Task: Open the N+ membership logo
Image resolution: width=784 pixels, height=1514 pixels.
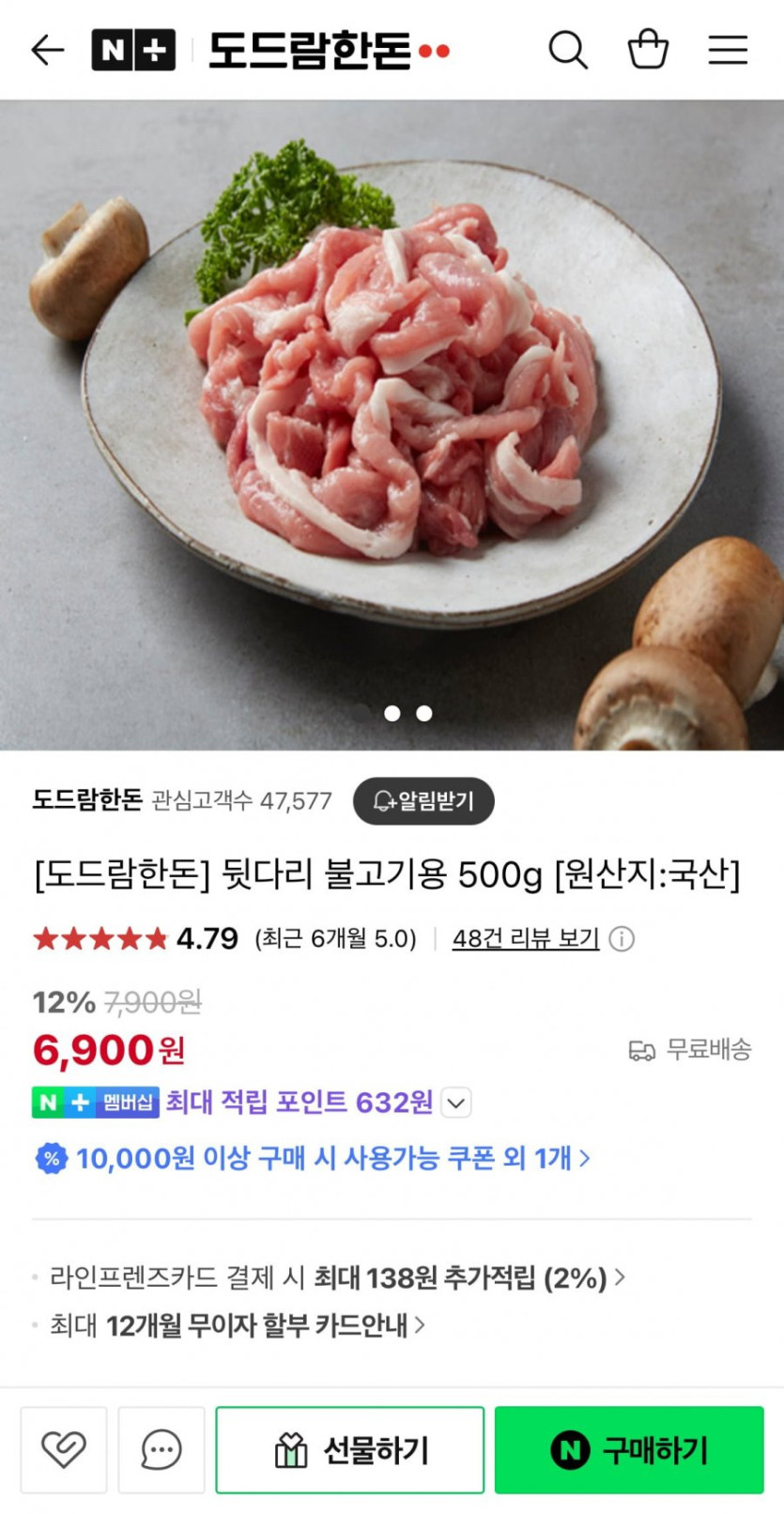Action: tap(133, 51)
